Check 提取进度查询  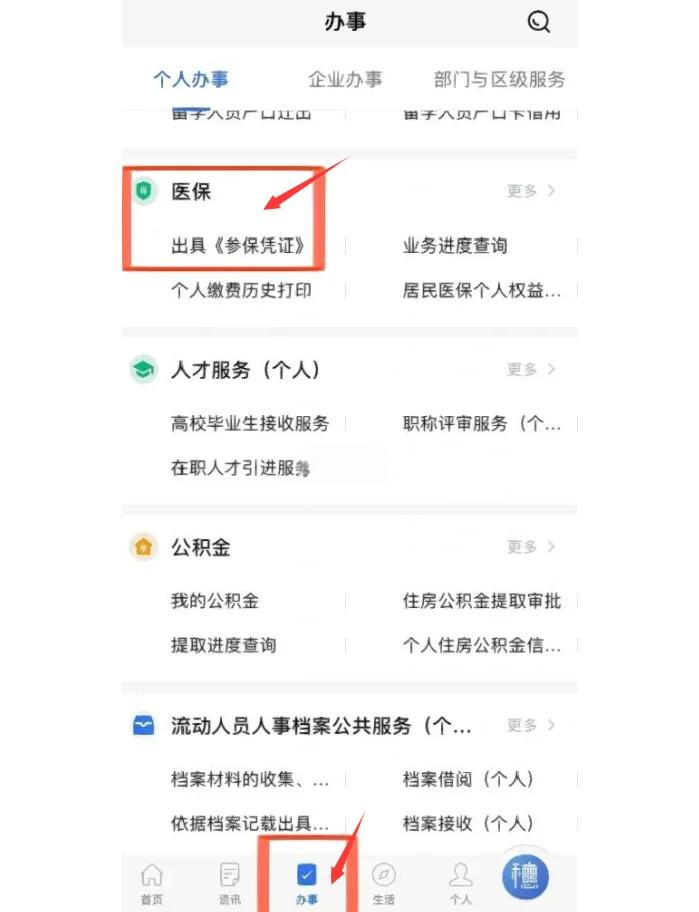click(x=223, y=645)
